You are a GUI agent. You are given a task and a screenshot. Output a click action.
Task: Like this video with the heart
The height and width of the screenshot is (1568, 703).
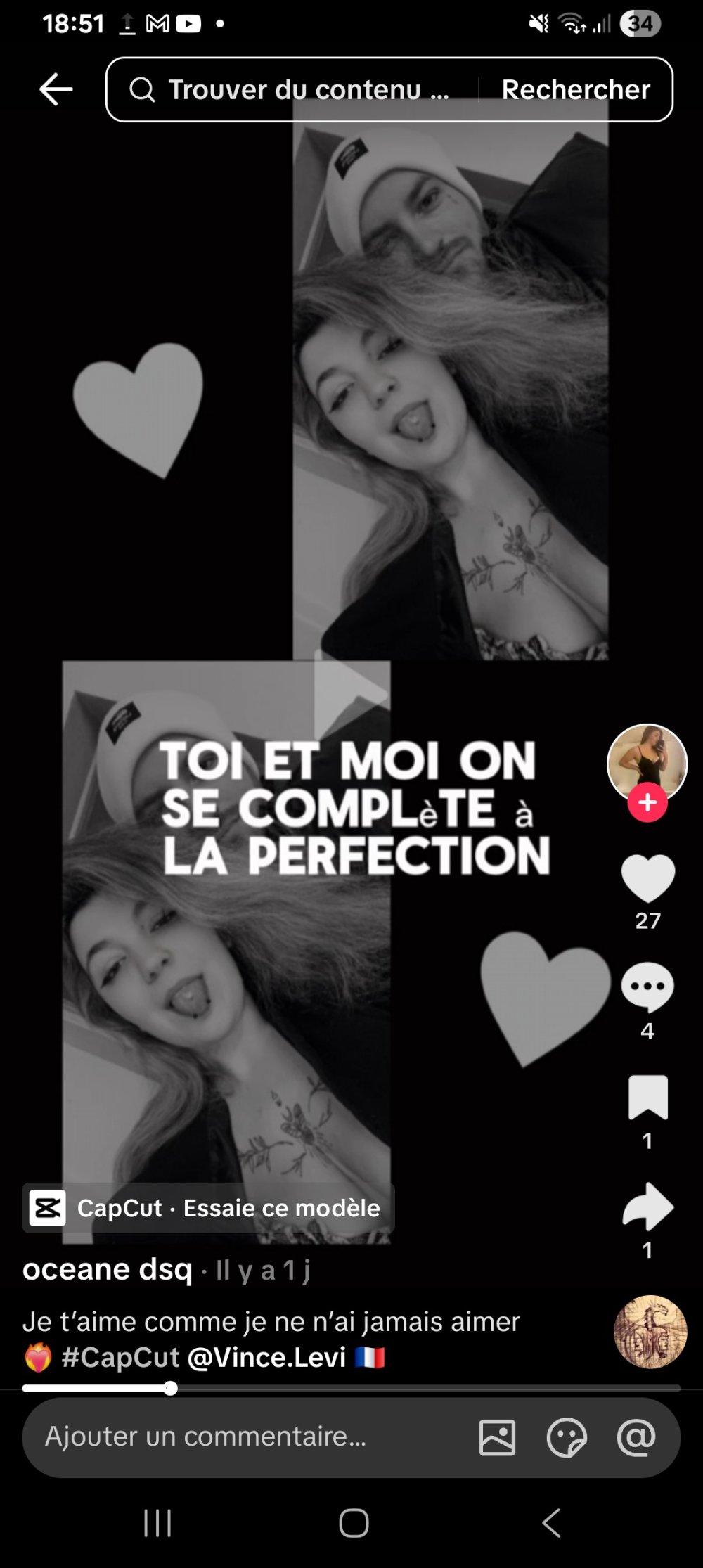coord(647,878)
